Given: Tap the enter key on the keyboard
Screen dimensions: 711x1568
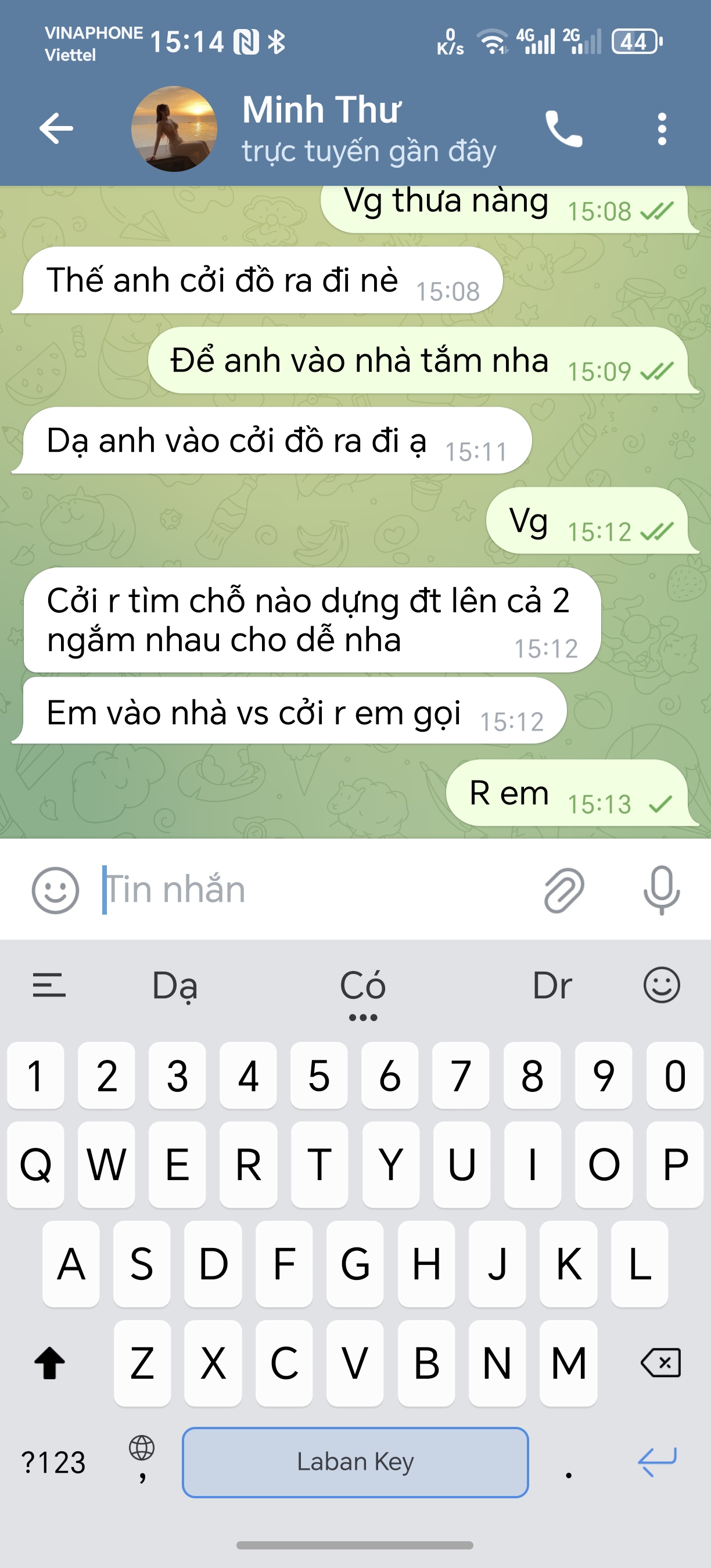Looking at the screenshot, I should (657, 1461).
